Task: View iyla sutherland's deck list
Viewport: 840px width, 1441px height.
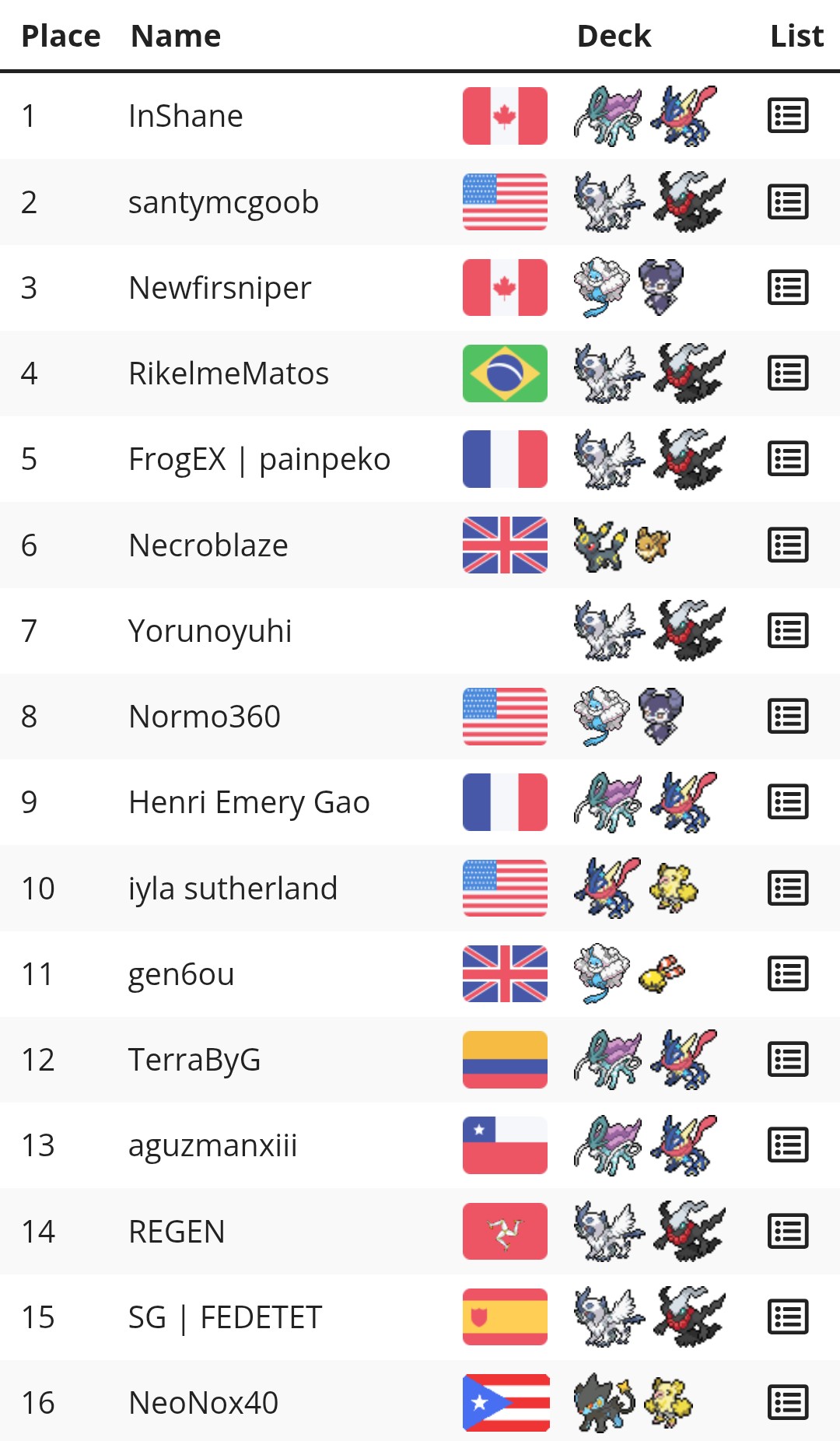Action: click(788, 889)
